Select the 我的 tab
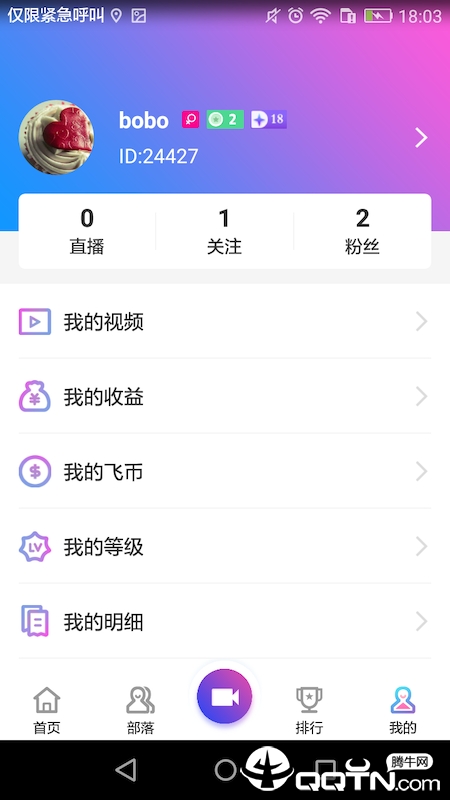Screen dimensions: 450x800 click(403, 710)
